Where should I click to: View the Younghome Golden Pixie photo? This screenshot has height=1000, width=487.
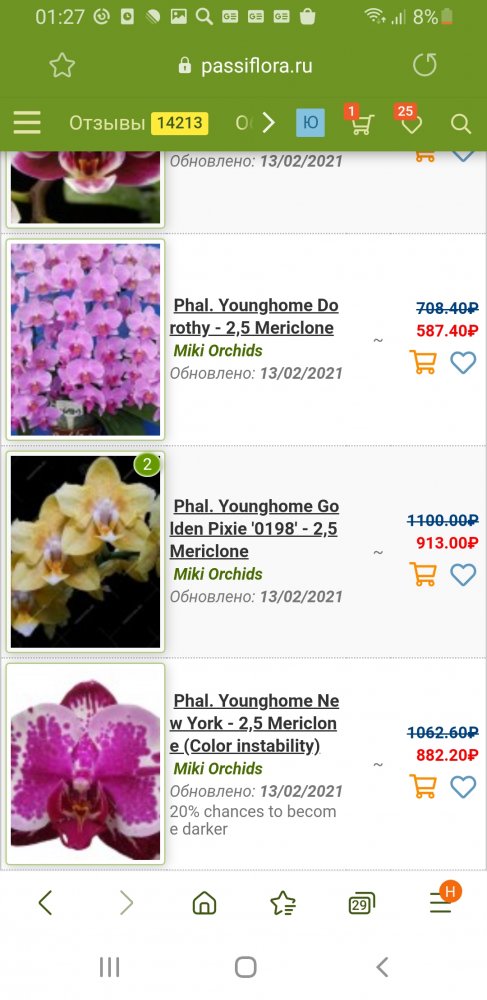tap(85, 552)
